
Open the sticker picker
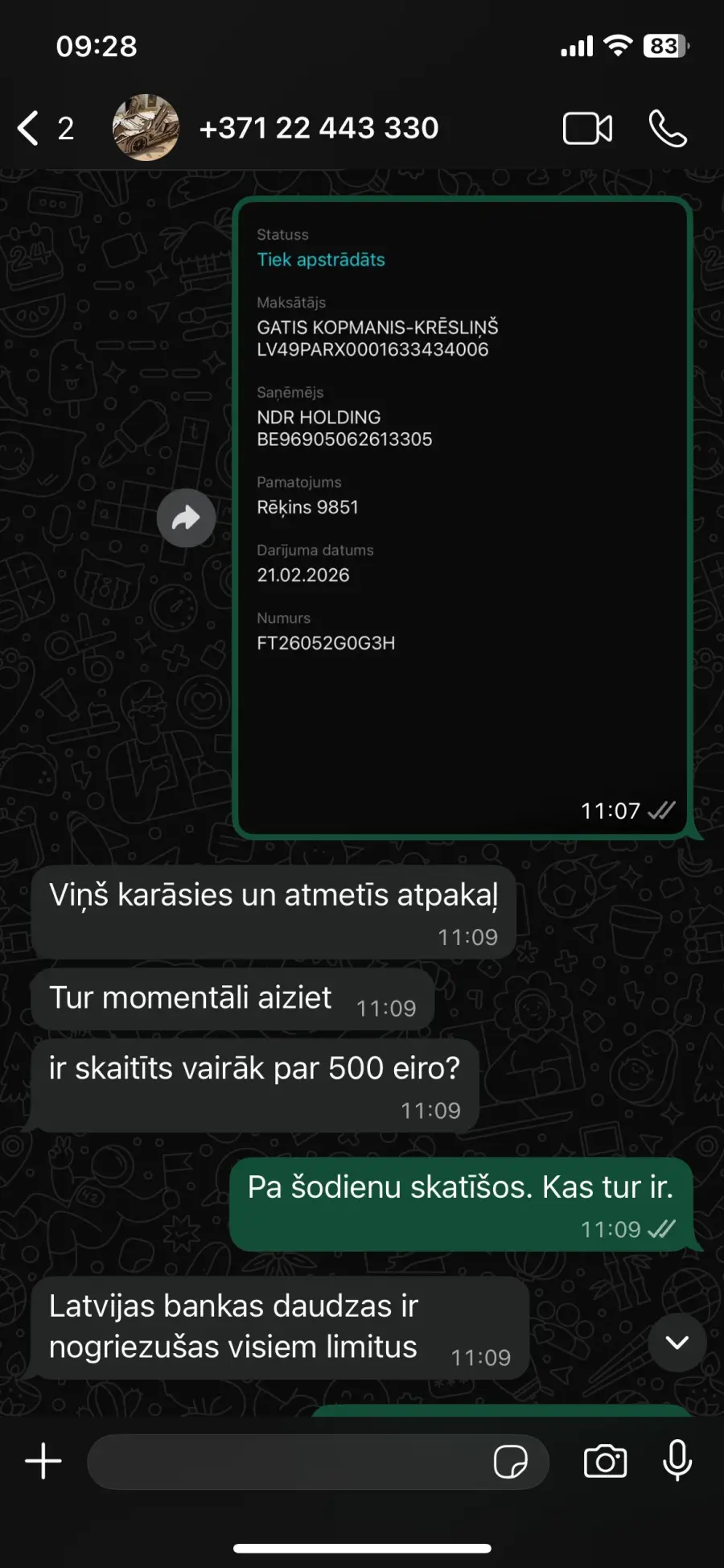[x=511, y=1461]
